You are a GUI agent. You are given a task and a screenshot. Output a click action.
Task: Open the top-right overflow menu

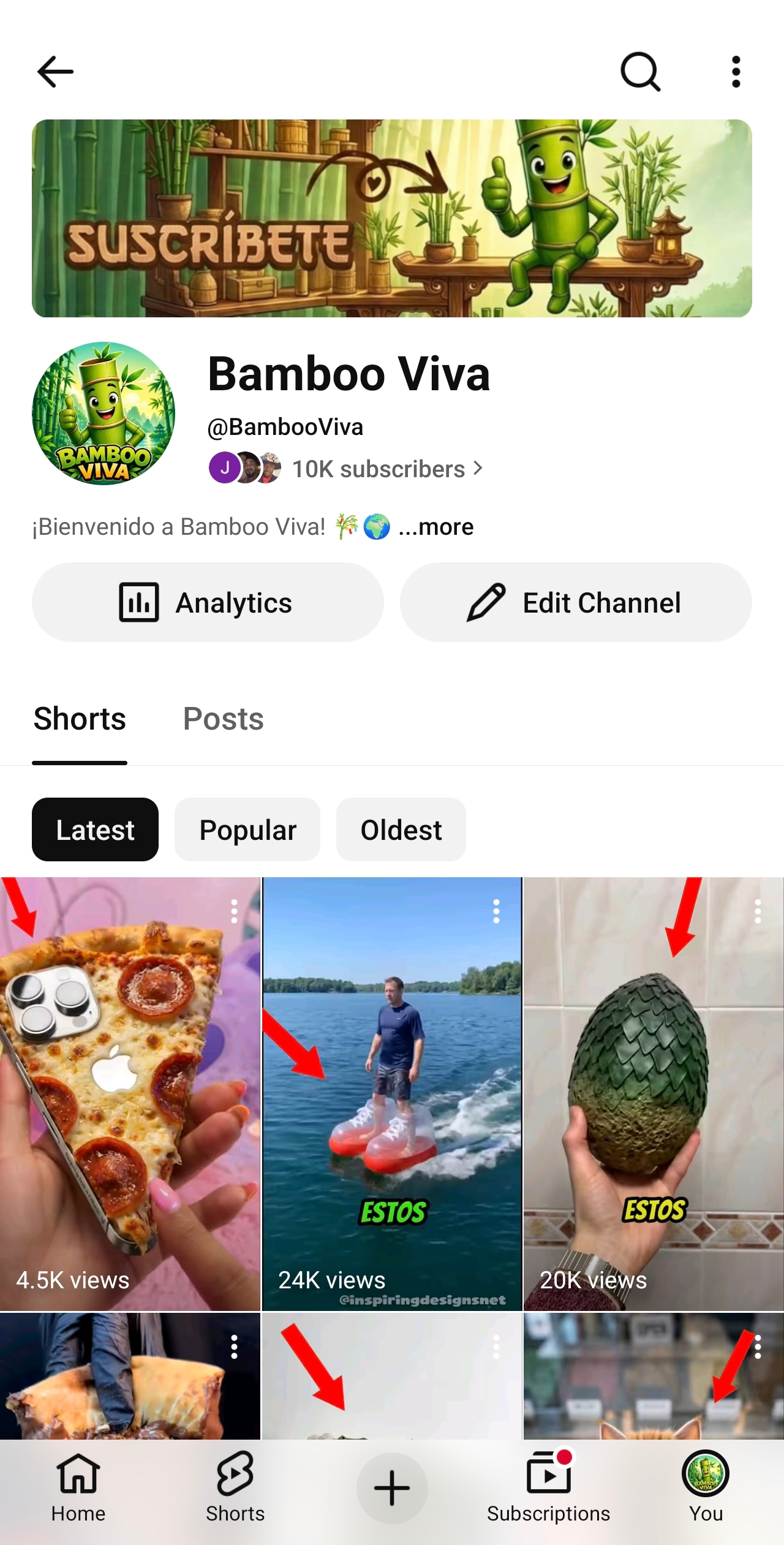pos(736,72)
